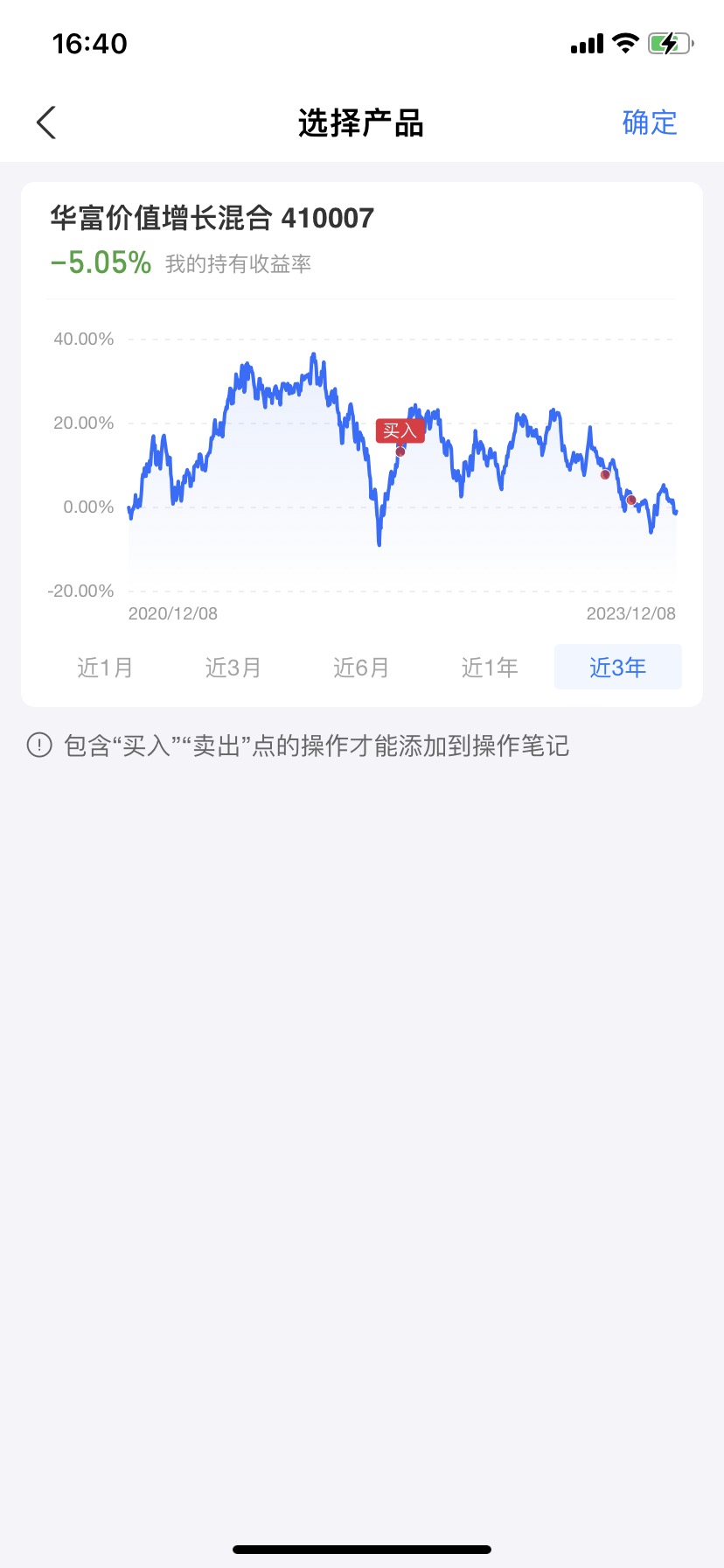Switch chart to 近1月 range
This screenshot has width=724, height=1568.
(105, 668)
